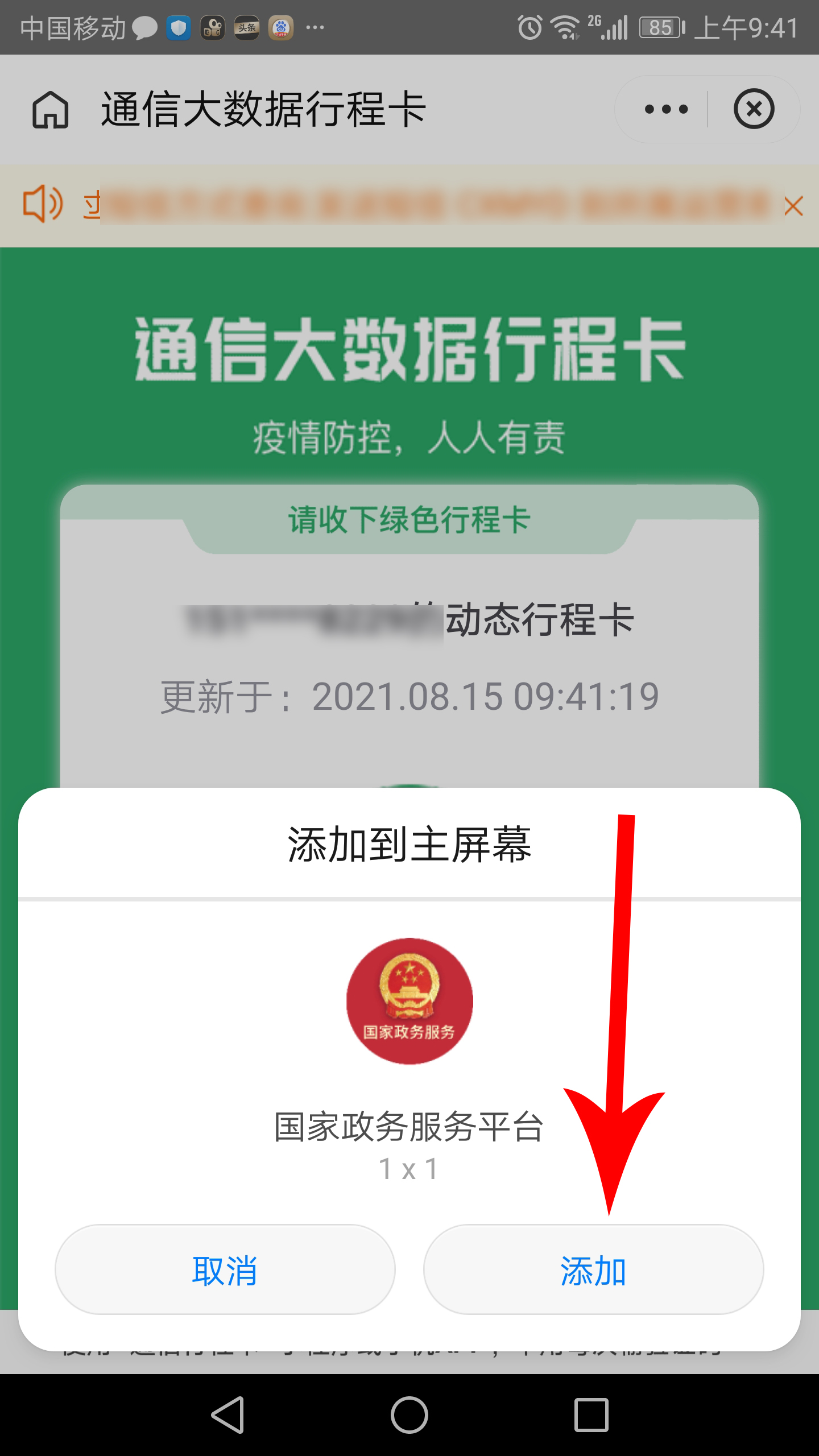Tap the 通信大数据行程卡 title bar

pos(266,109)
